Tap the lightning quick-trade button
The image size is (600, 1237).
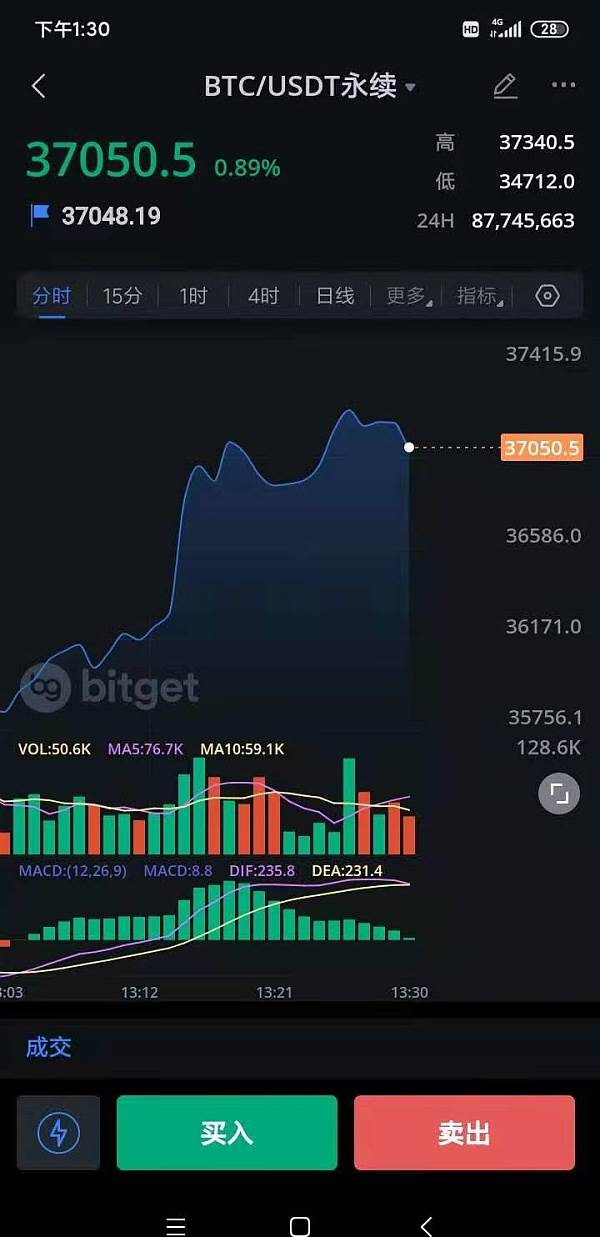pyautogui.click(x=58, y=1133)
